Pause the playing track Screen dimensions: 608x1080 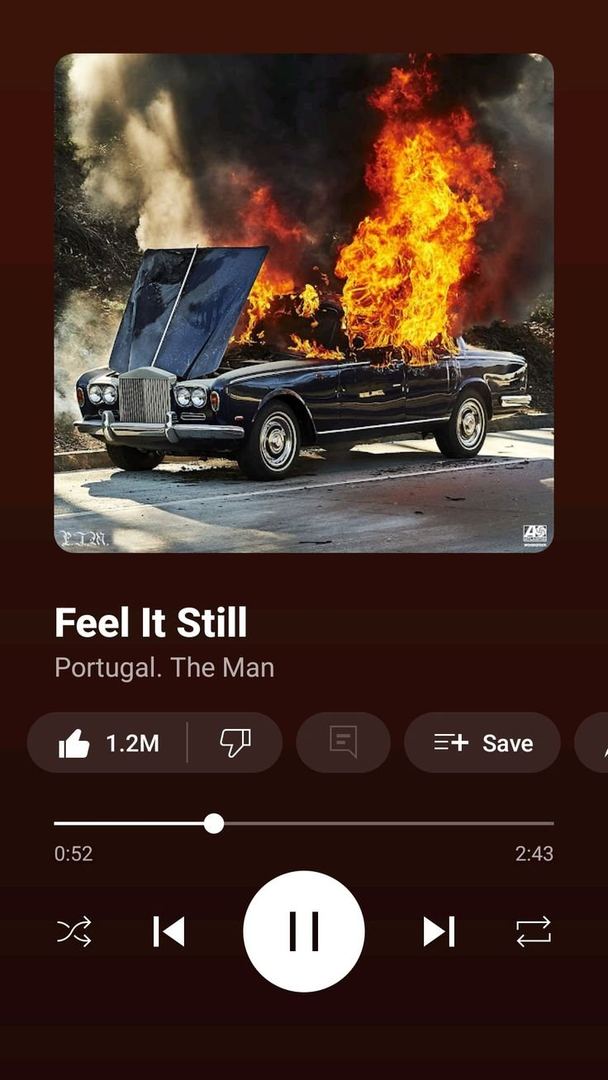pyautogui.click(x=304, y=931)
